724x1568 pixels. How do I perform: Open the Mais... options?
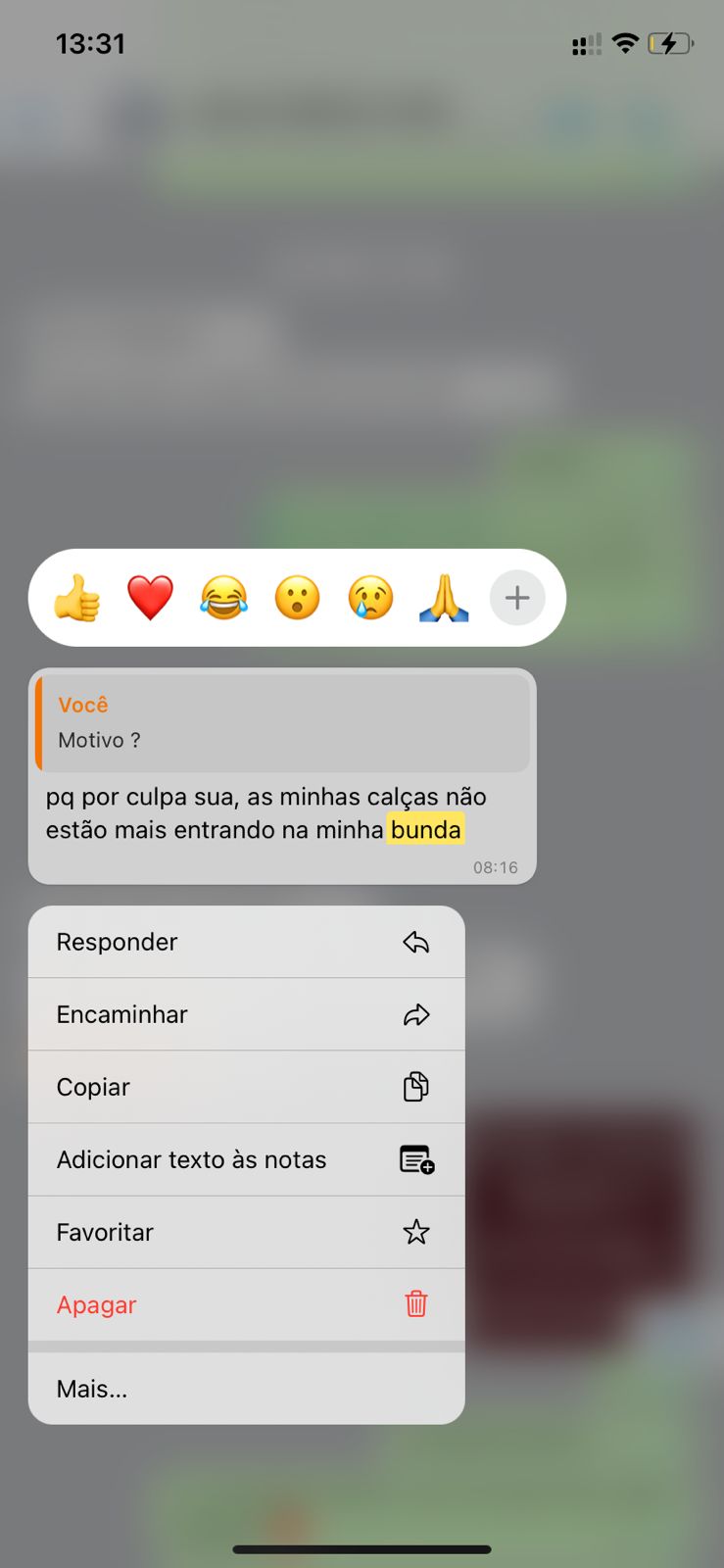[246, 1389]
